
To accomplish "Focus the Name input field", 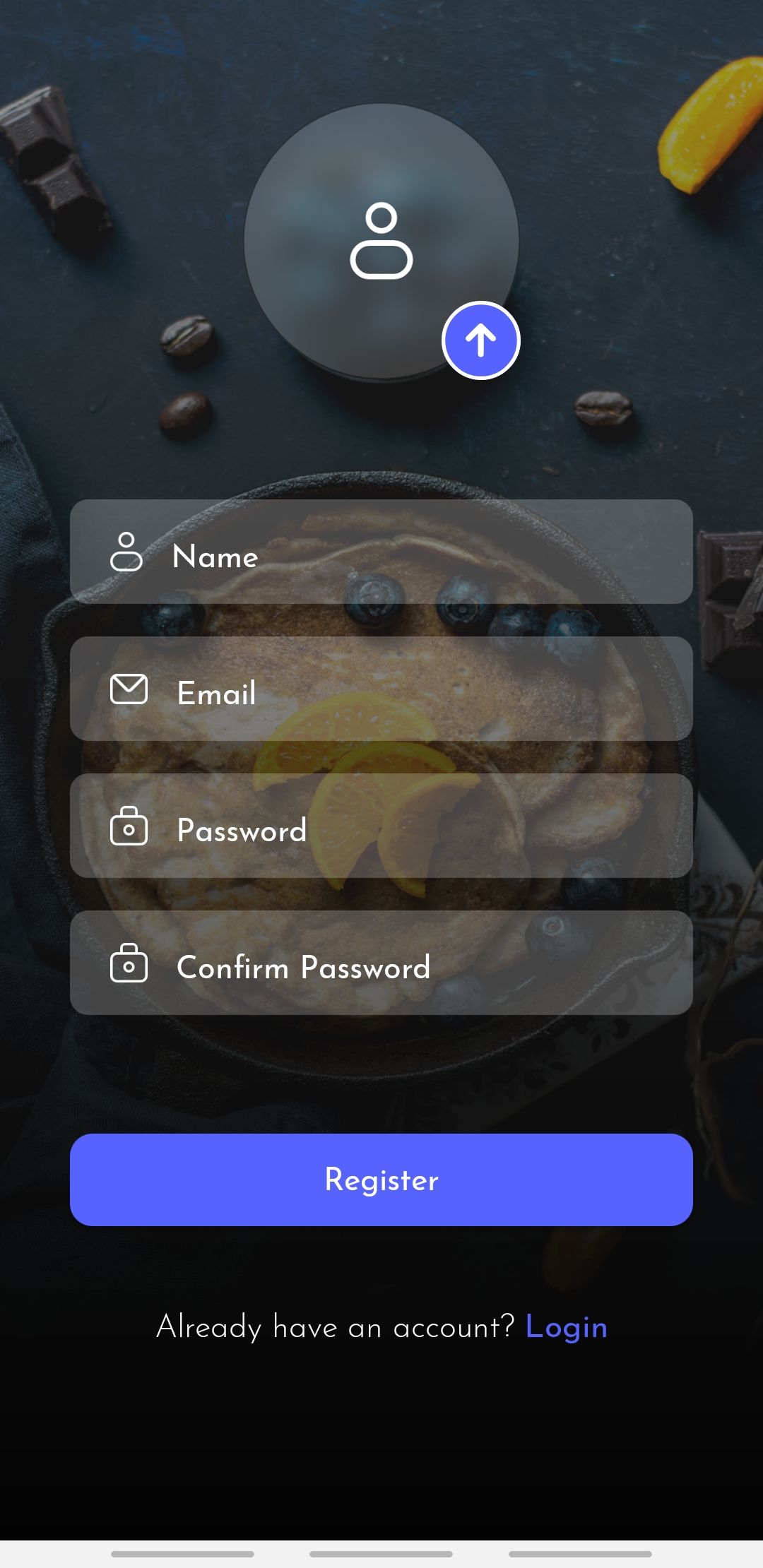I will (x=381, y=552).
